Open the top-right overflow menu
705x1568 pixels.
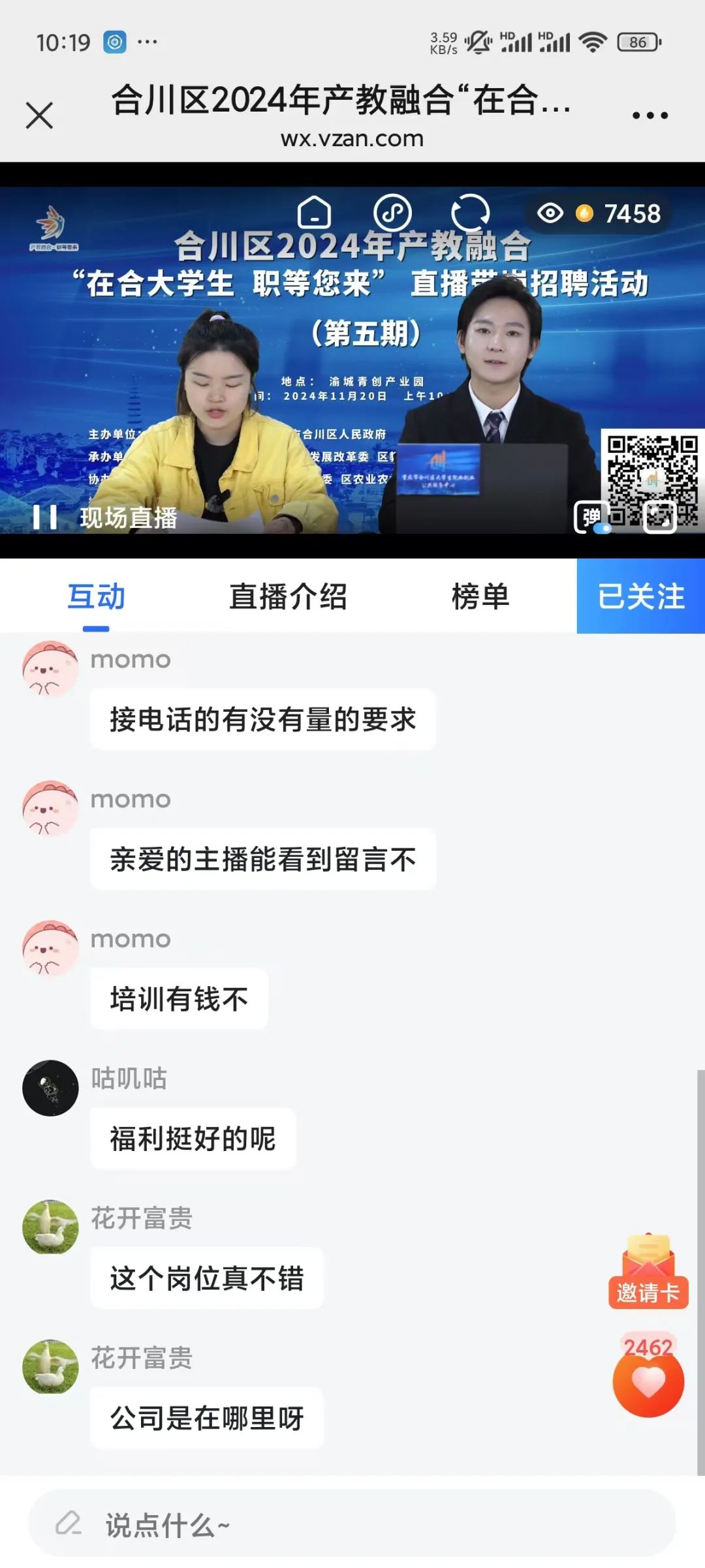point(650,115)
